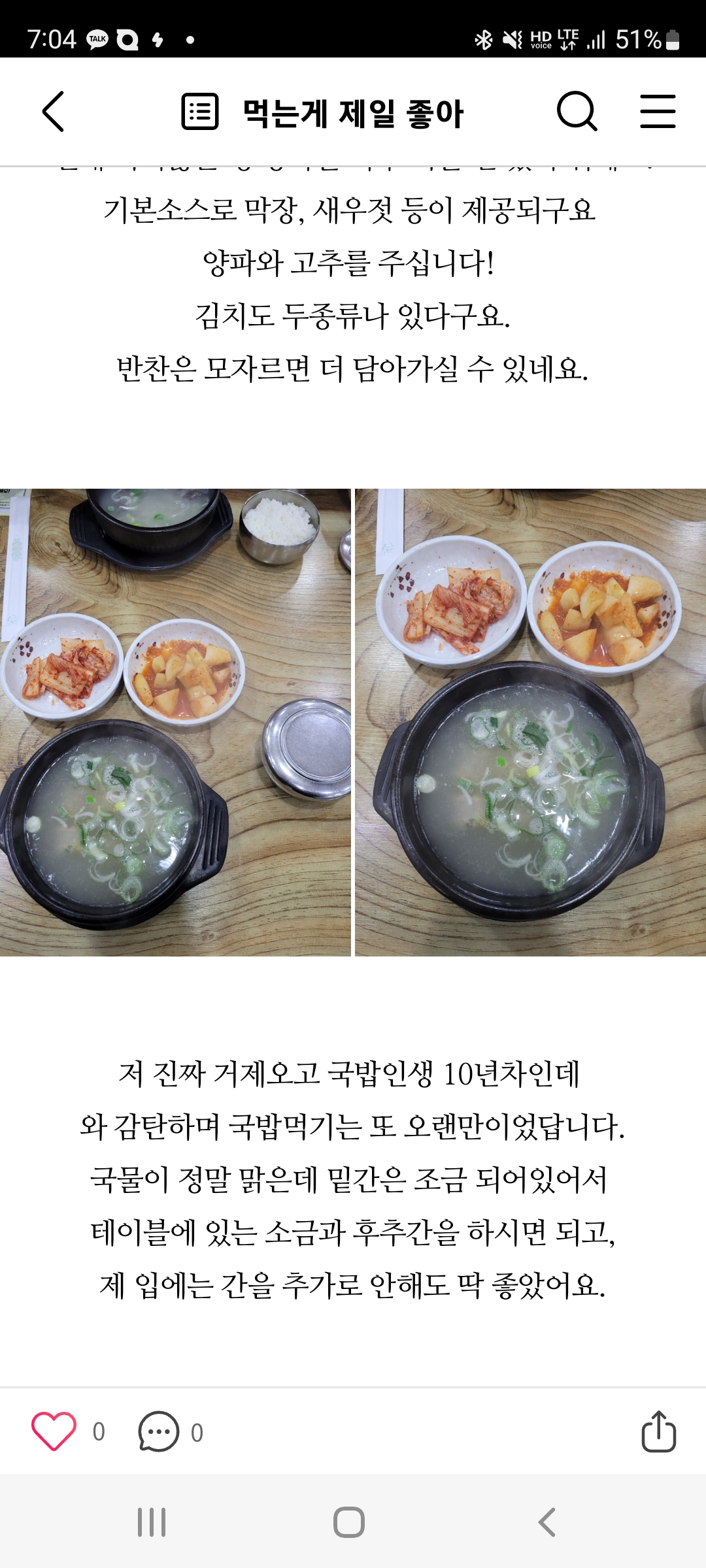Open search with the magnifier icon
This screenshot has height=1568, width=706.
click(577, 111)
